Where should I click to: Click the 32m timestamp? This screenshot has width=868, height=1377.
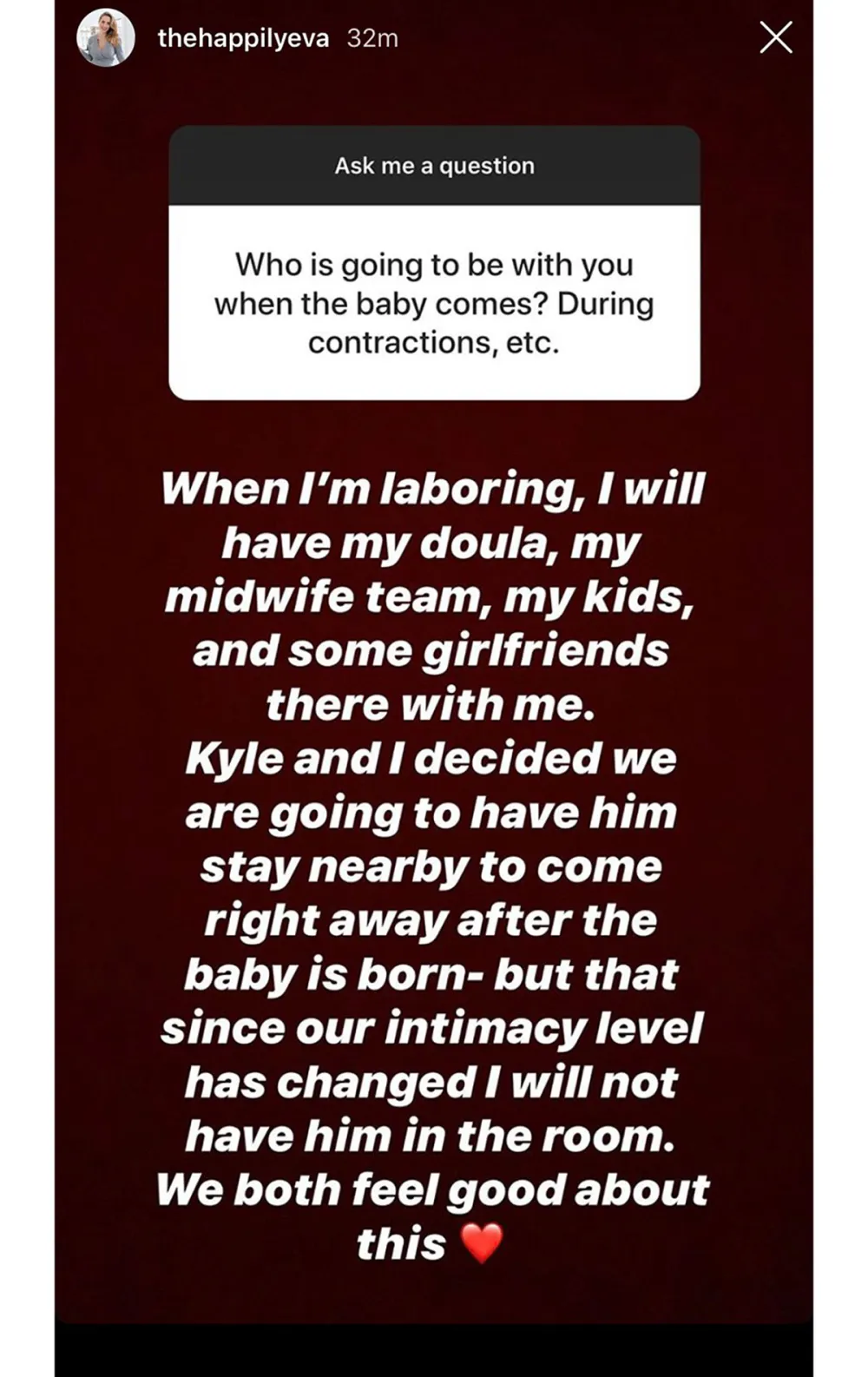(x=372, y=36)
